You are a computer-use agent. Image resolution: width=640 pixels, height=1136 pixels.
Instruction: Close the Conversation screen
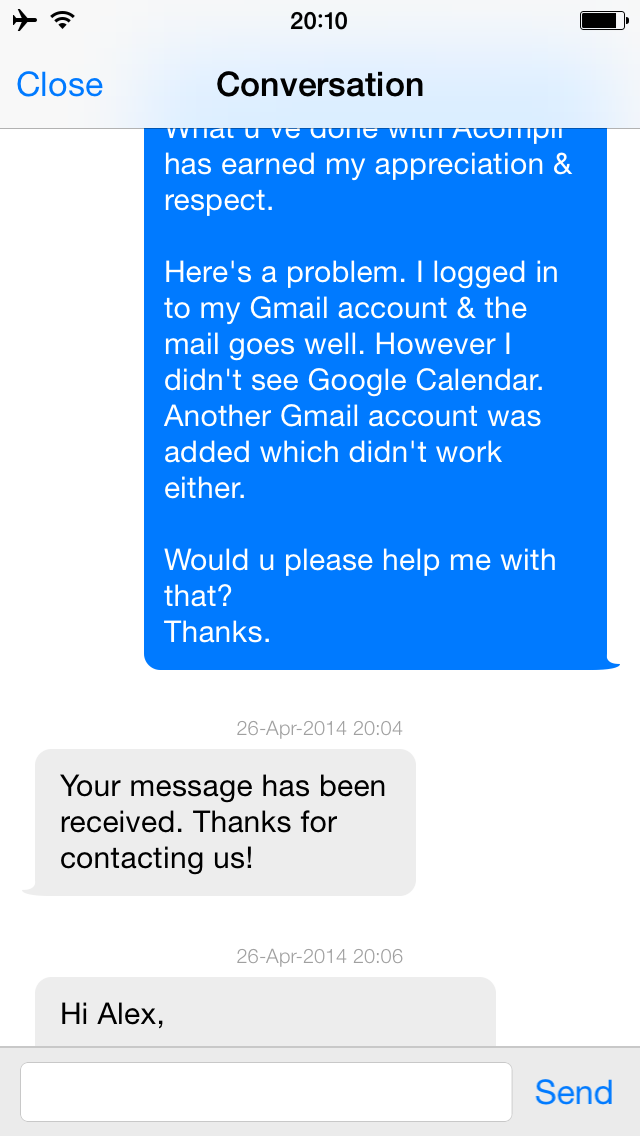click(x=60, y=85)
